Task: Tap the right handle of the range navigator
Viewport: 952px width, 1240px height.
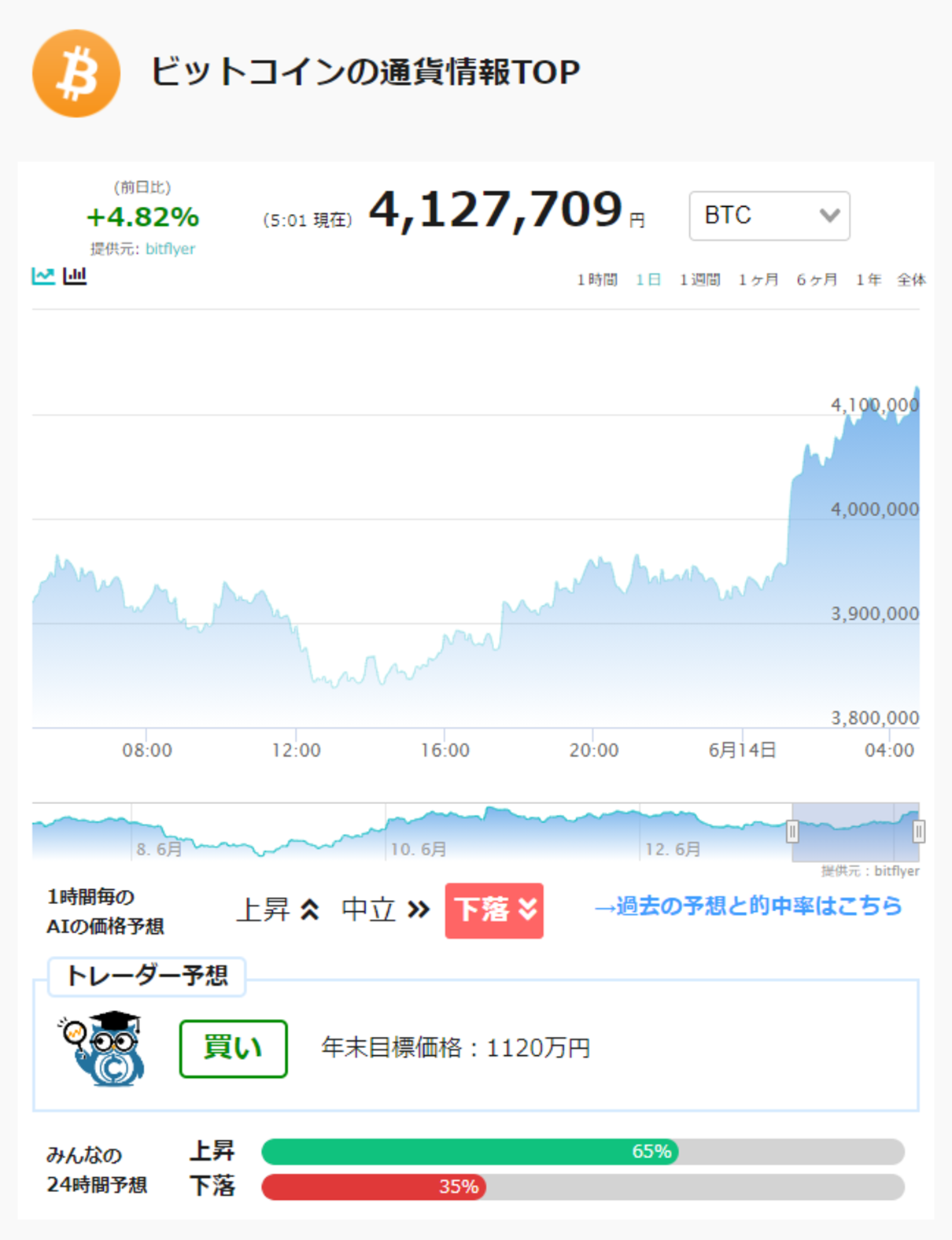Action: 918,832
